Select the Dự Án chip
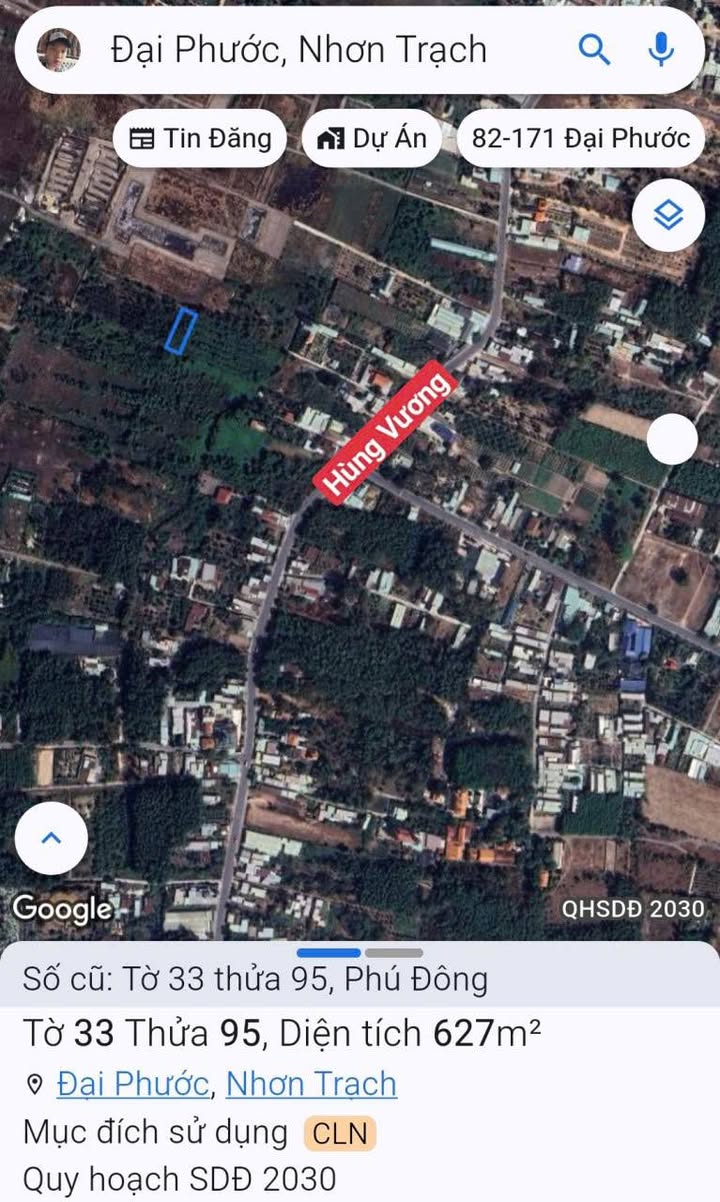Image resolution: width=720 pixels, height=1202 pixels. point(371,138)
